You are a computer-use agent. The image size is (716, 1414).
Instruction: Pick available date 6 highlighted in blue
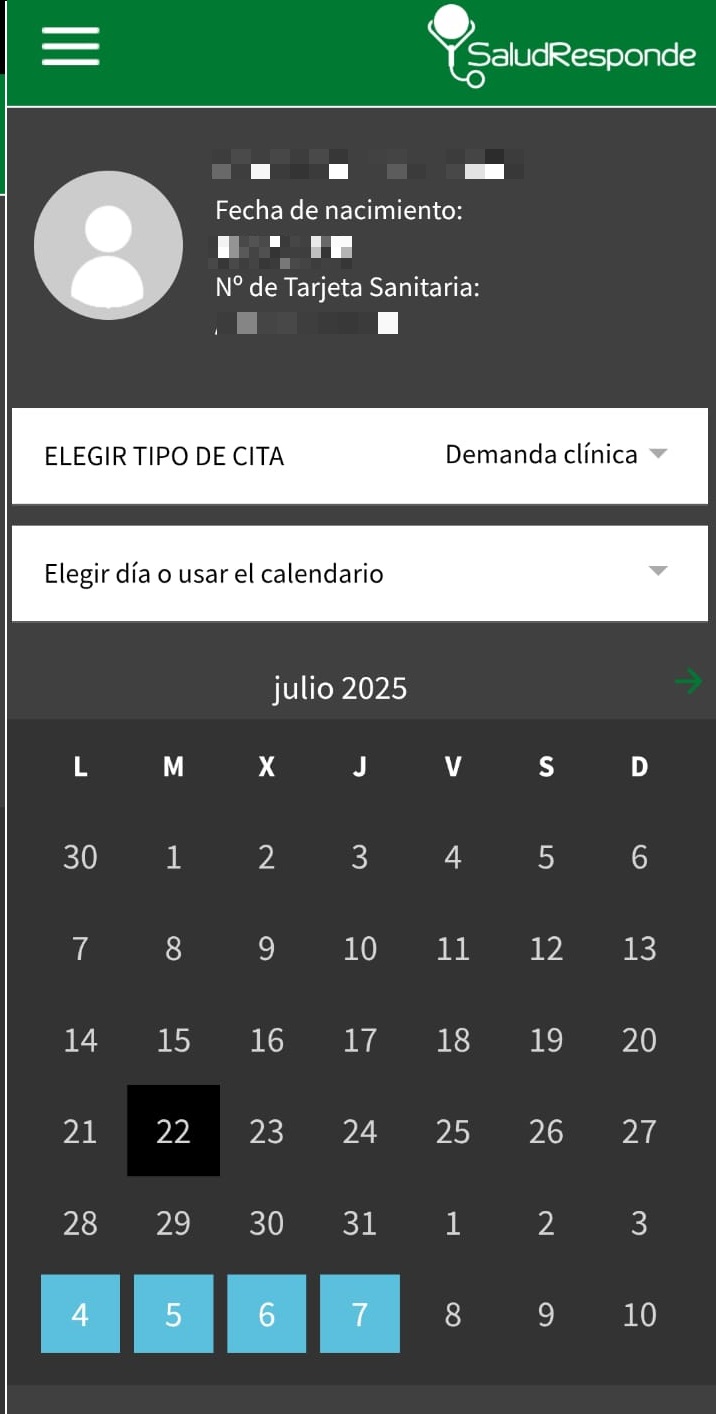coord(266,1314)
